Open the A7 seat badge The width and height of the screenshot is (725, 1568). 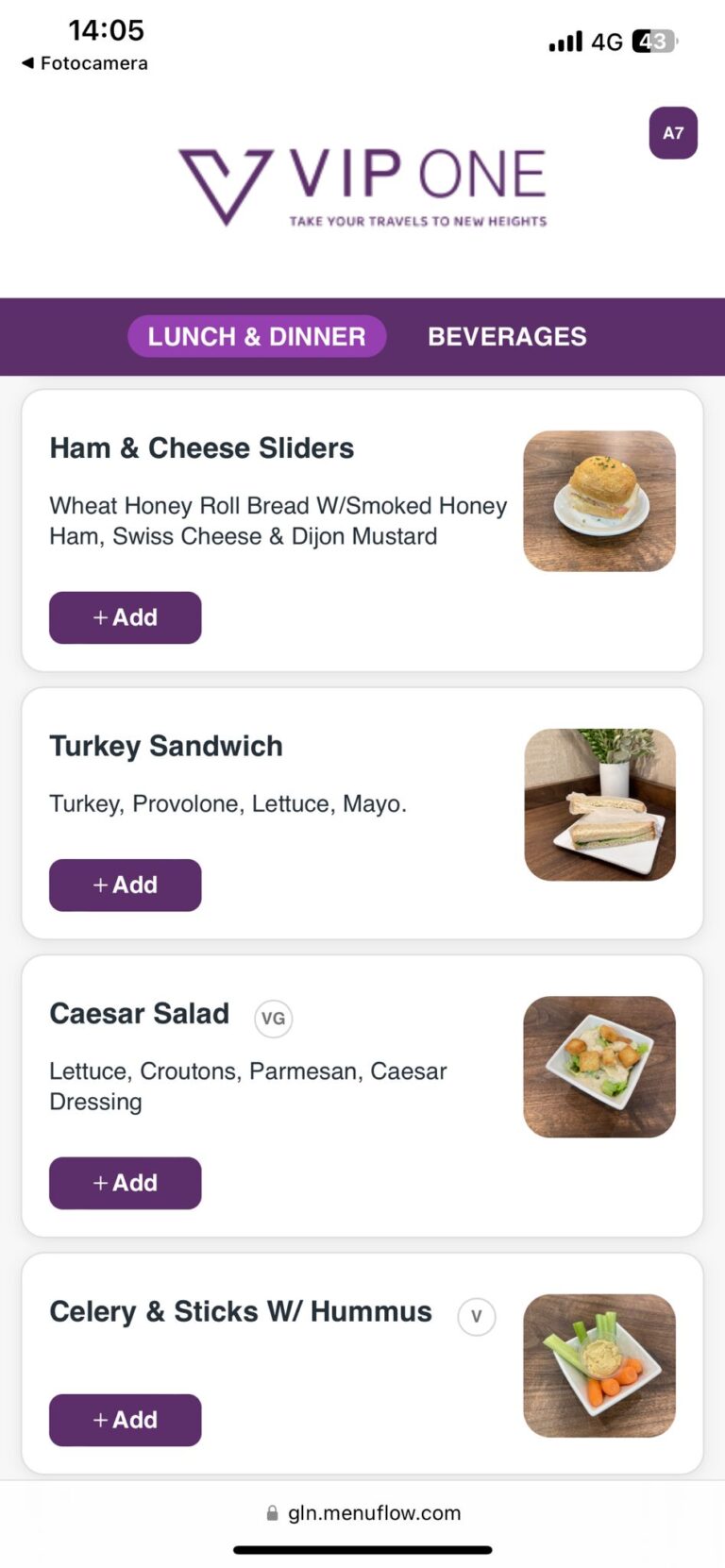point(672,133)
